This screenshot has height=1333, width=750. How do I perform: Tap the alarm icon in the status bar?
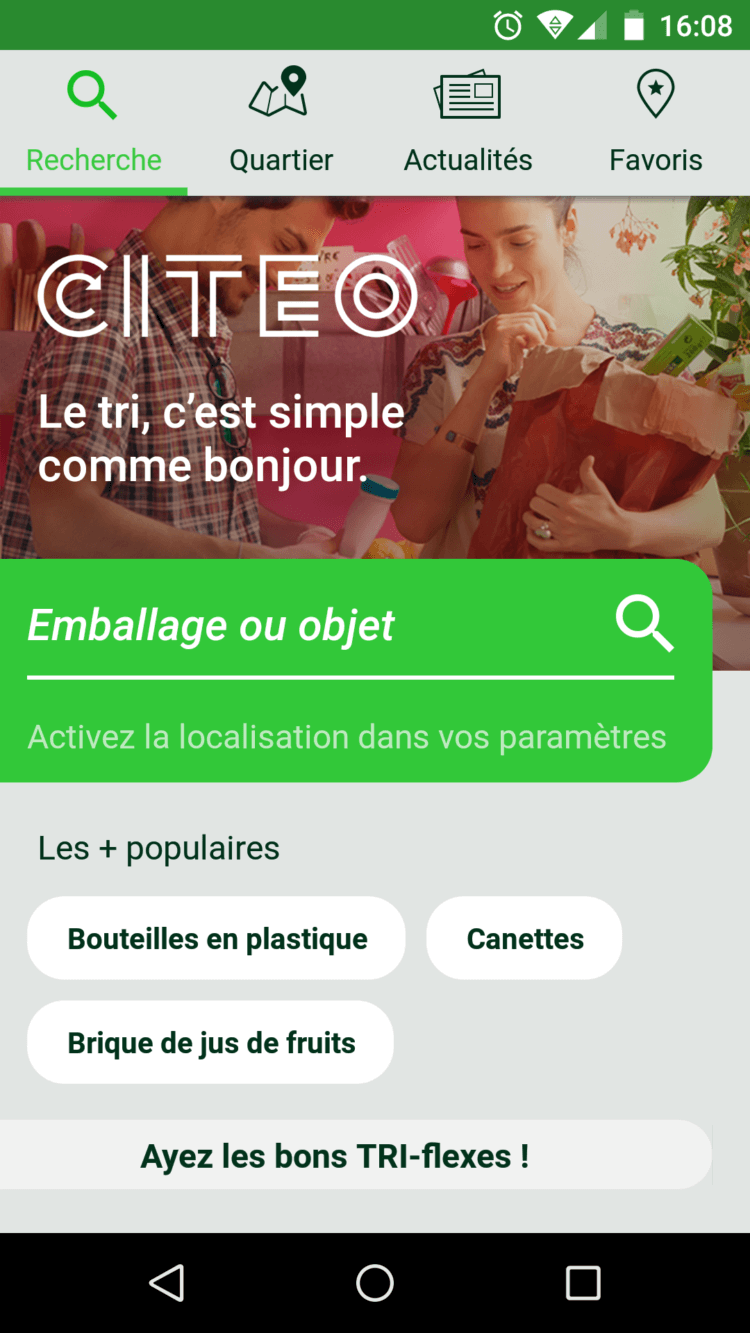508,25
